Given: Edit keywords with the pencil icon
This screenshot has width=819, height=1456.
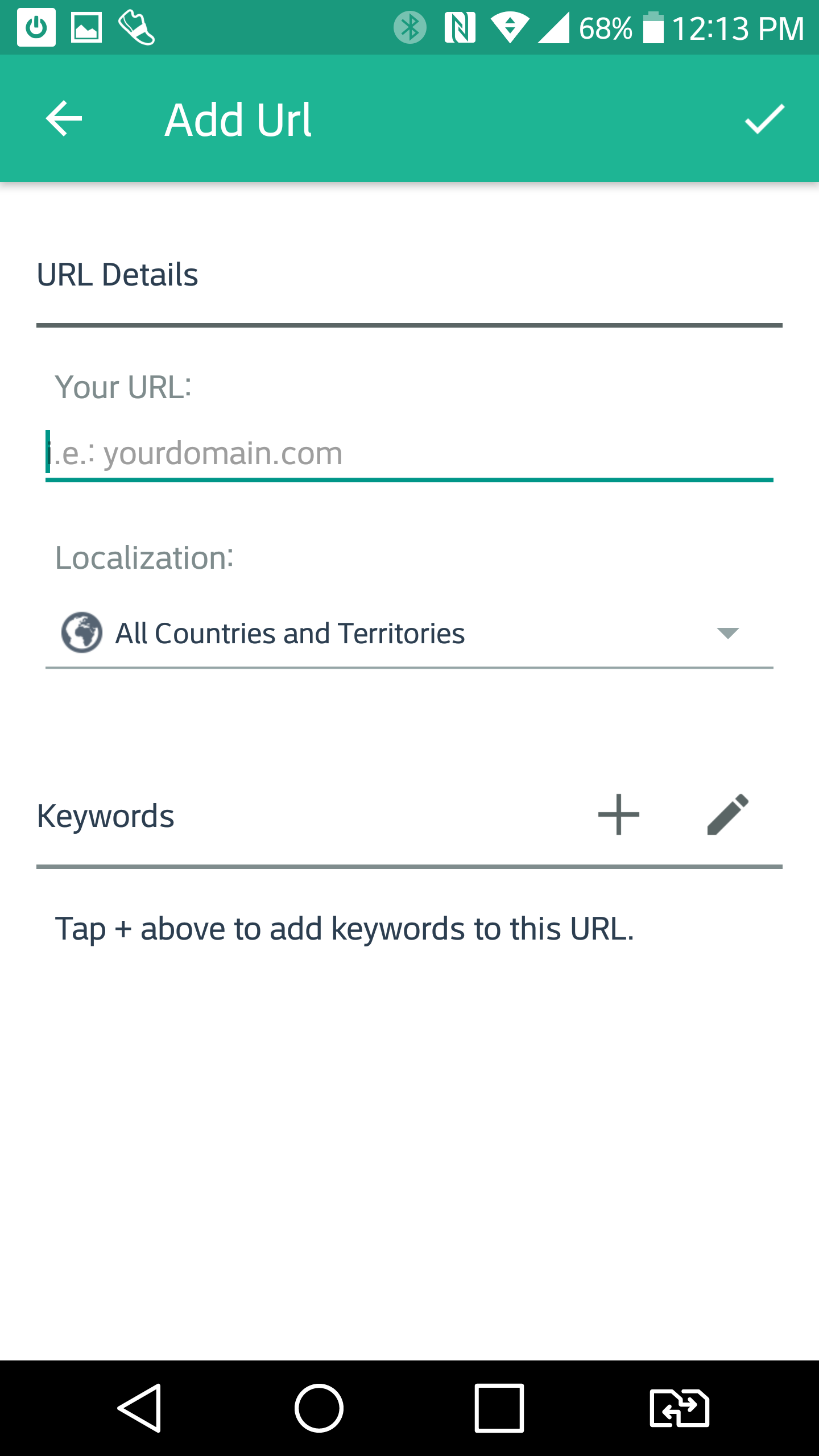Looking at the screenshot, I should pos(727,814).
